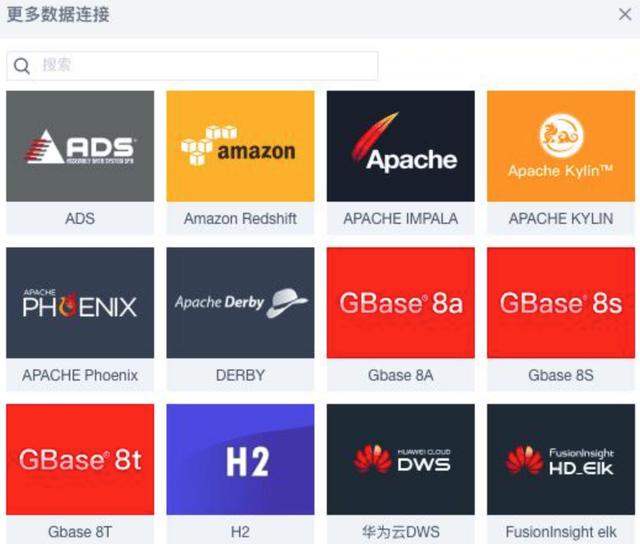Close the more data connections dialog
This screenshot has height=544, width=640.
(624, 15)
